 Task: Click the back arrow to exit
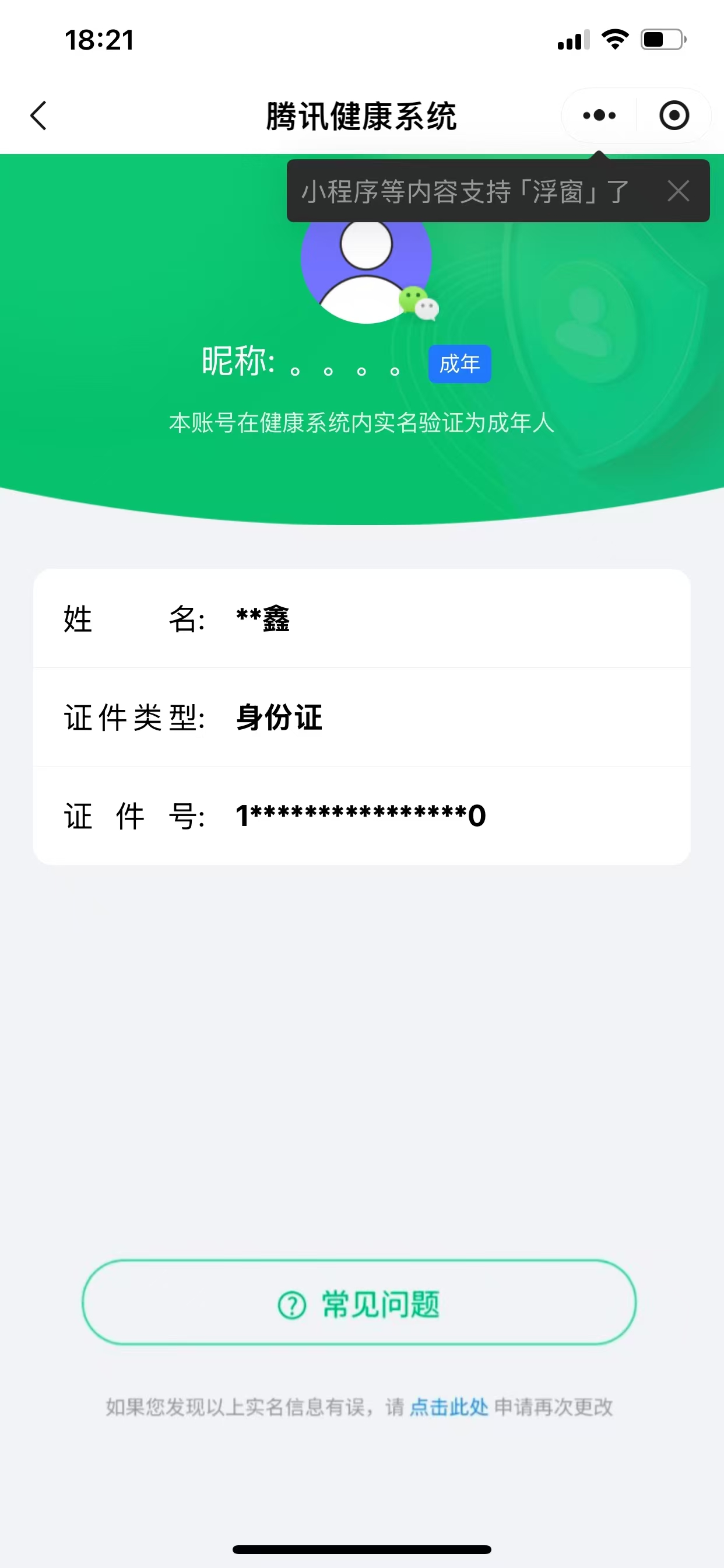click(x=38, y=114)
